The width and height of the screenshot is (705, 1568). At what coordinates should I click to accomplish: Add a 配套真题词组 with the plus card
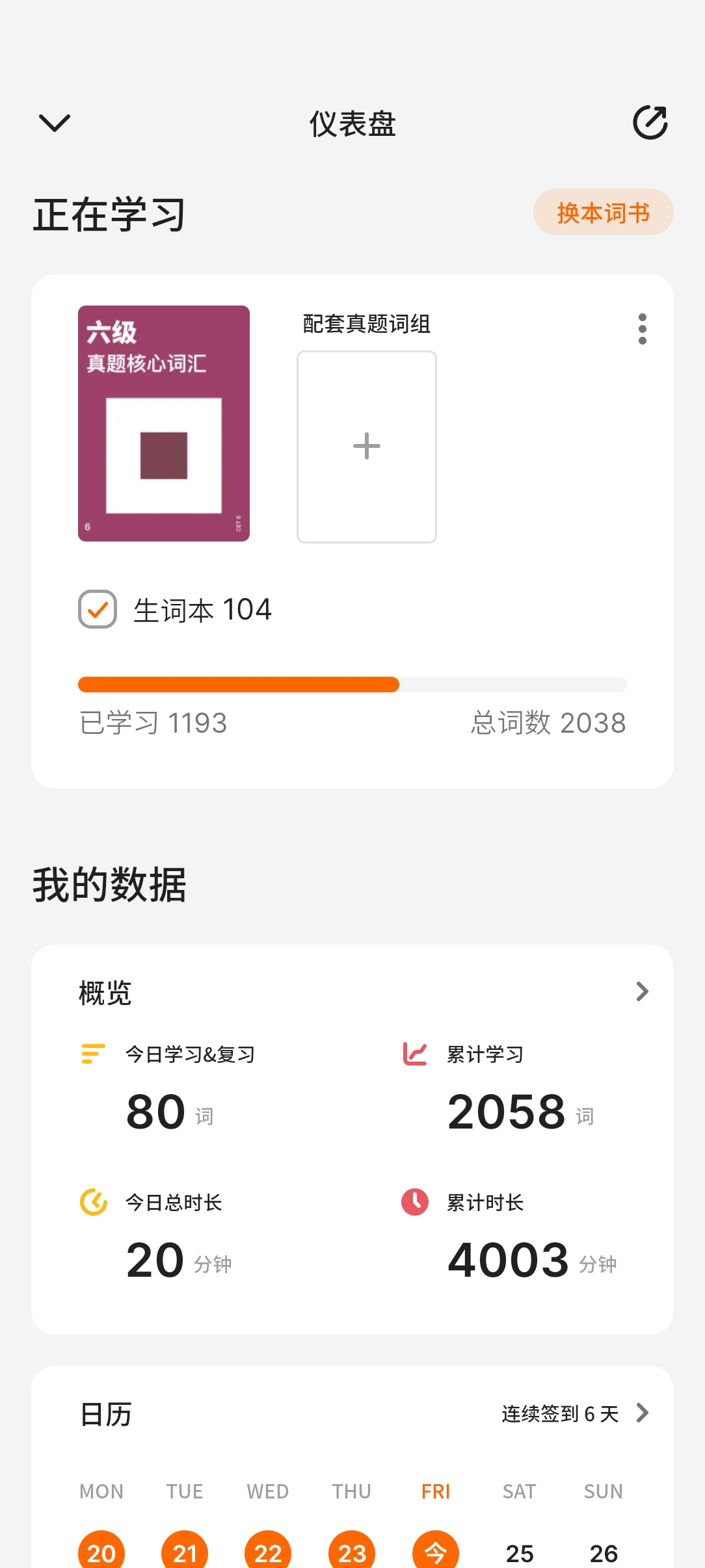pyautogui.click(x=366, y=447)
